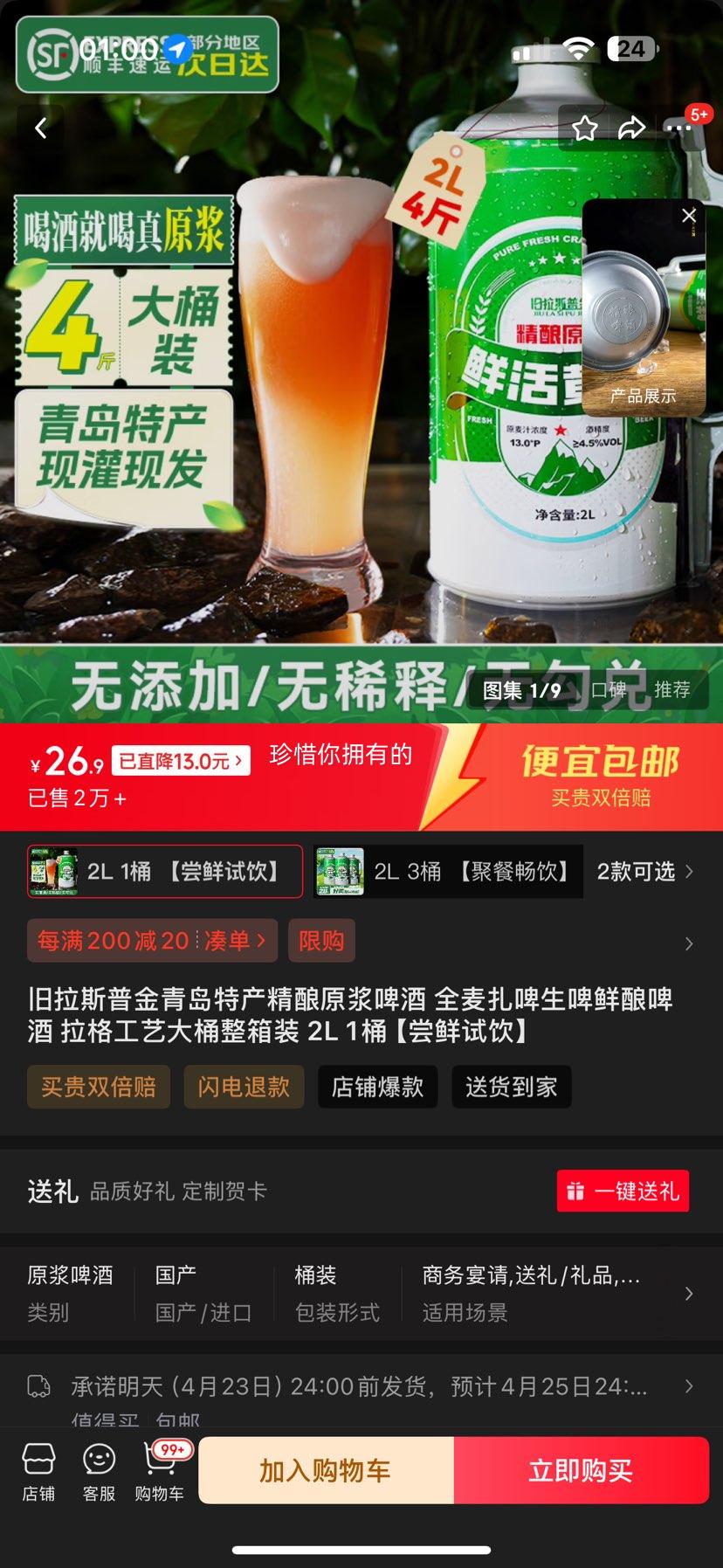Dismiss the 产品展示 video preview with the X
723x1568 pixels.
click(688, 215)
